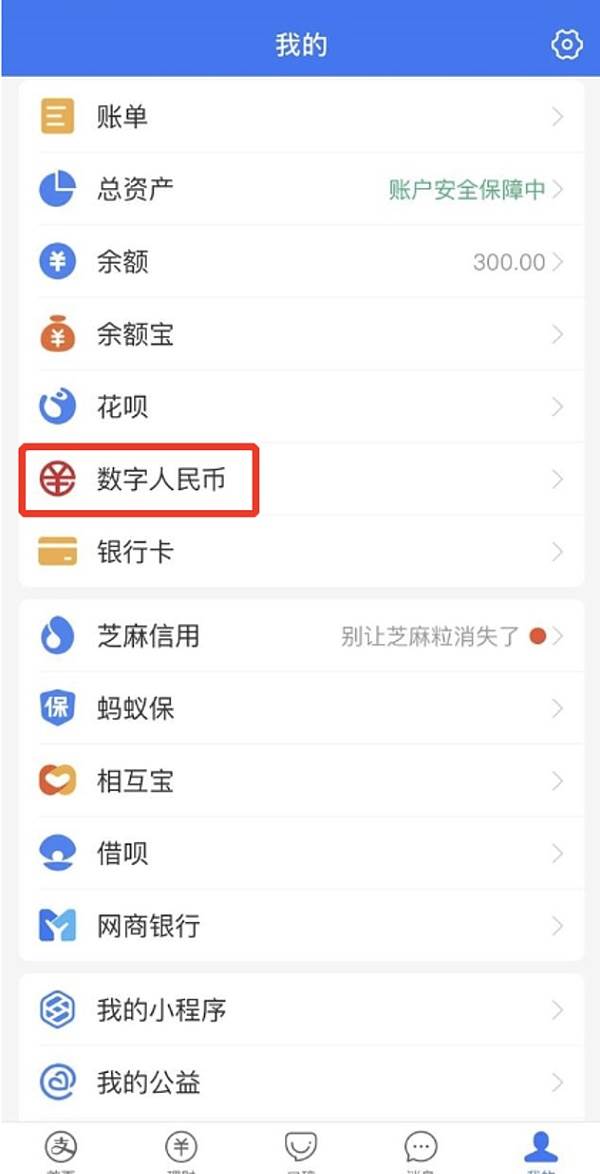Open 网商银行
Viewport: 600px width, 1174px height.
pyautogui.click(x=300, y=926)
